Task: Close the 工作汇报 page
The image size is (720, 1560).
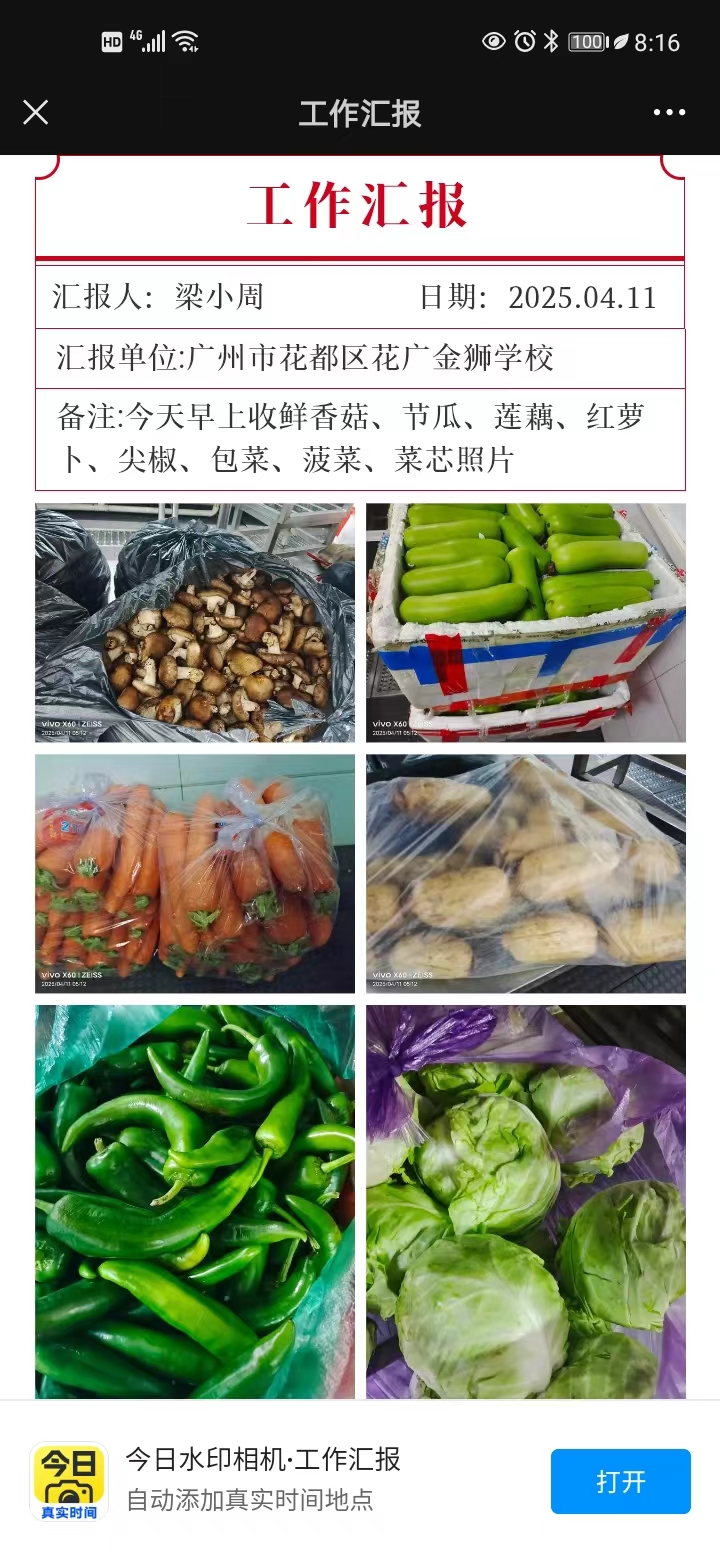Action: pos(36,112)
